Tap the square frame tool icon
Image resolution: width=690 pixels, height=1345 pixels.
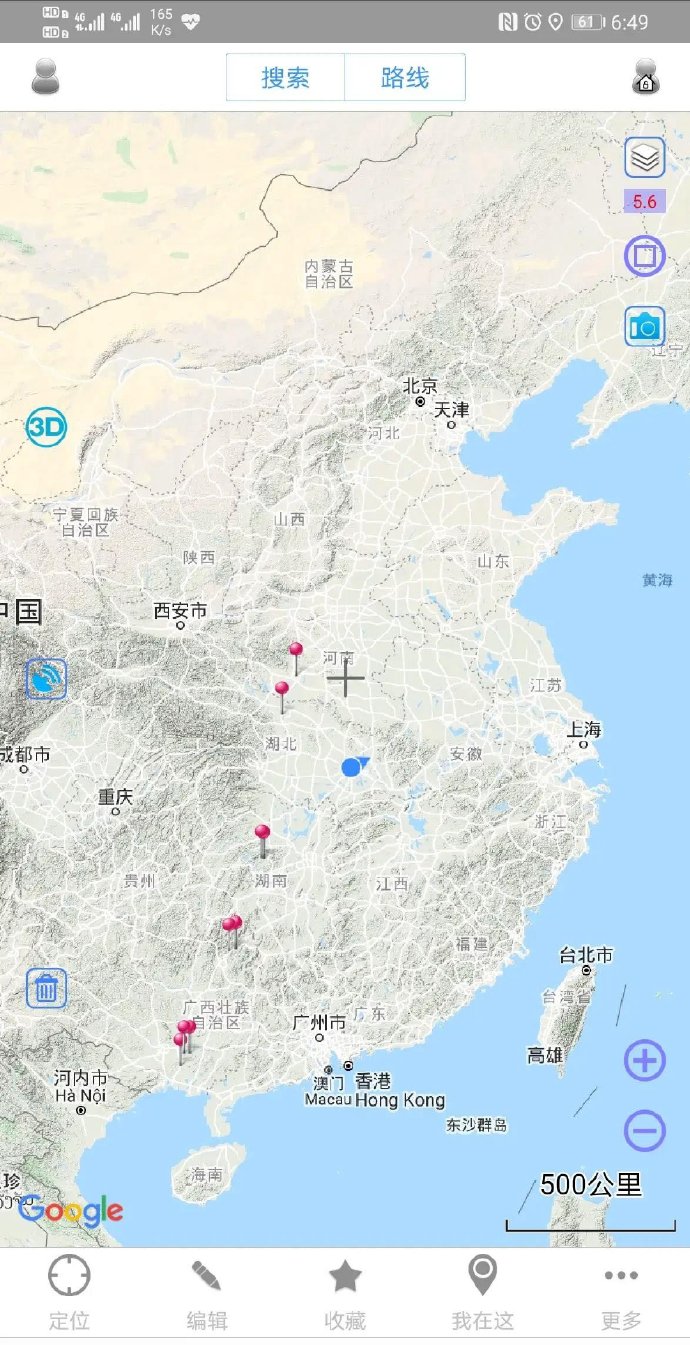point(645,256)
